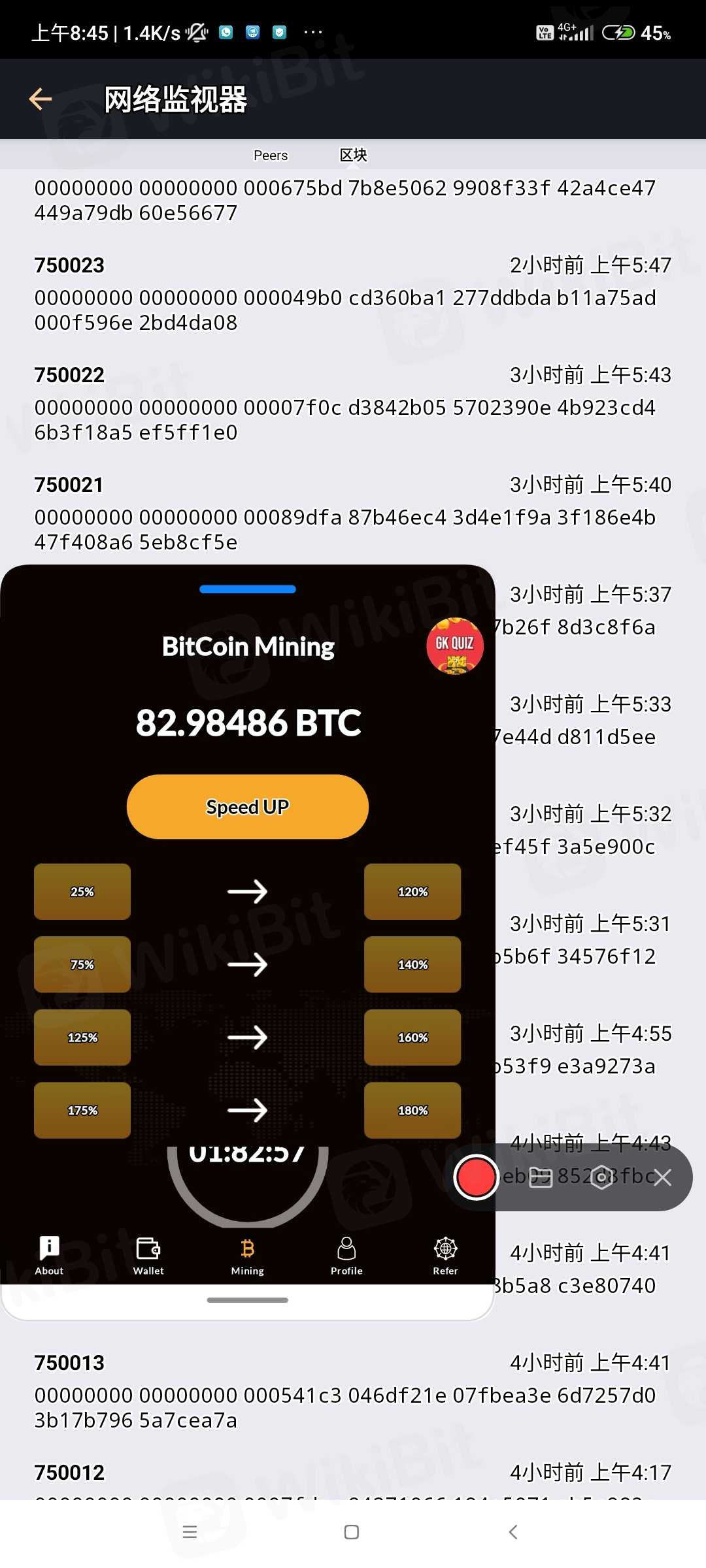Screen dimensions: 706x1568
Task: Open the screen recorder settings
Action: click(601, 1177)
